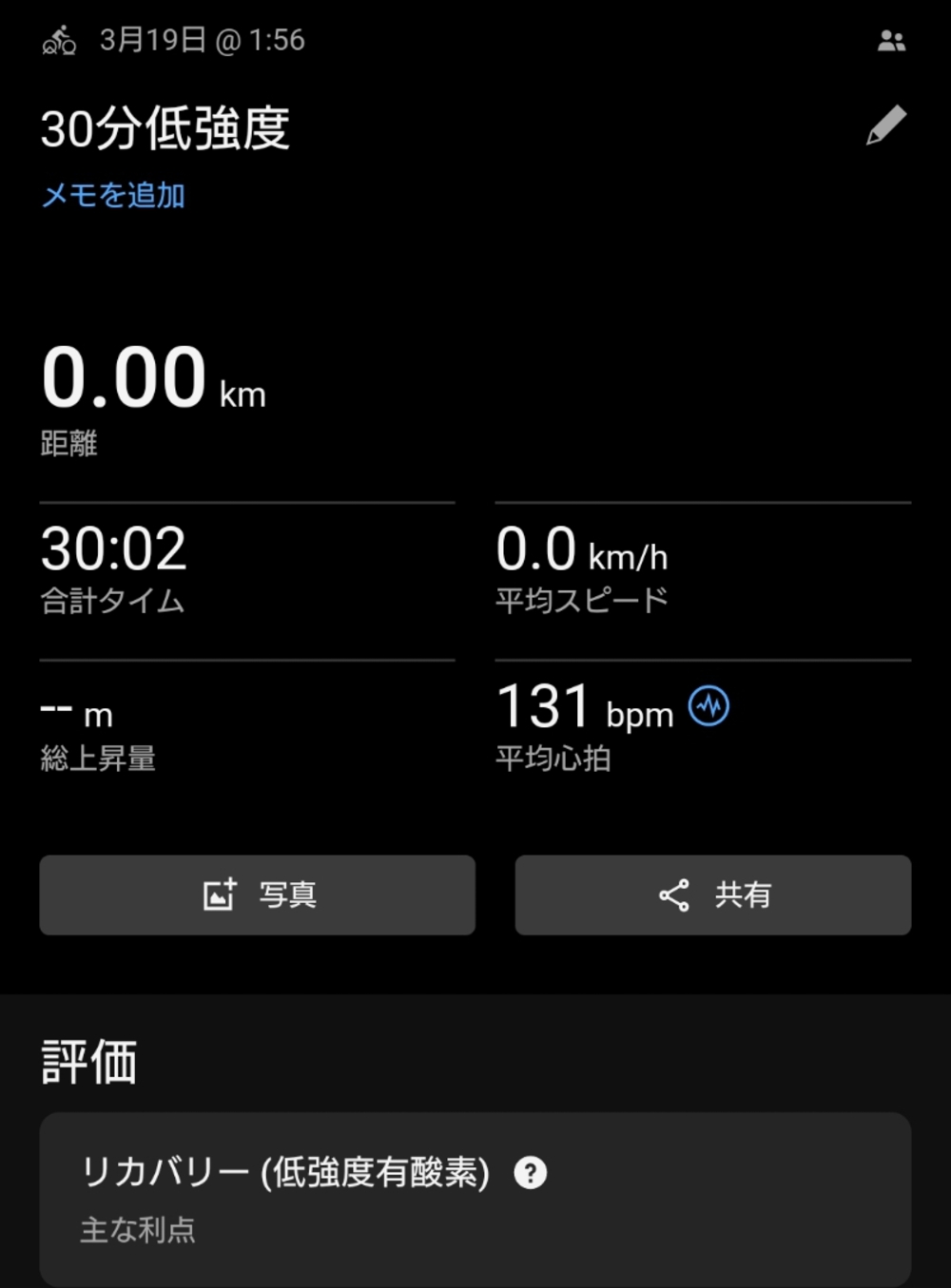Screen dimensions: 951x1288
Task: Add a photo with the 写真 button
Action: click(257, 894)
